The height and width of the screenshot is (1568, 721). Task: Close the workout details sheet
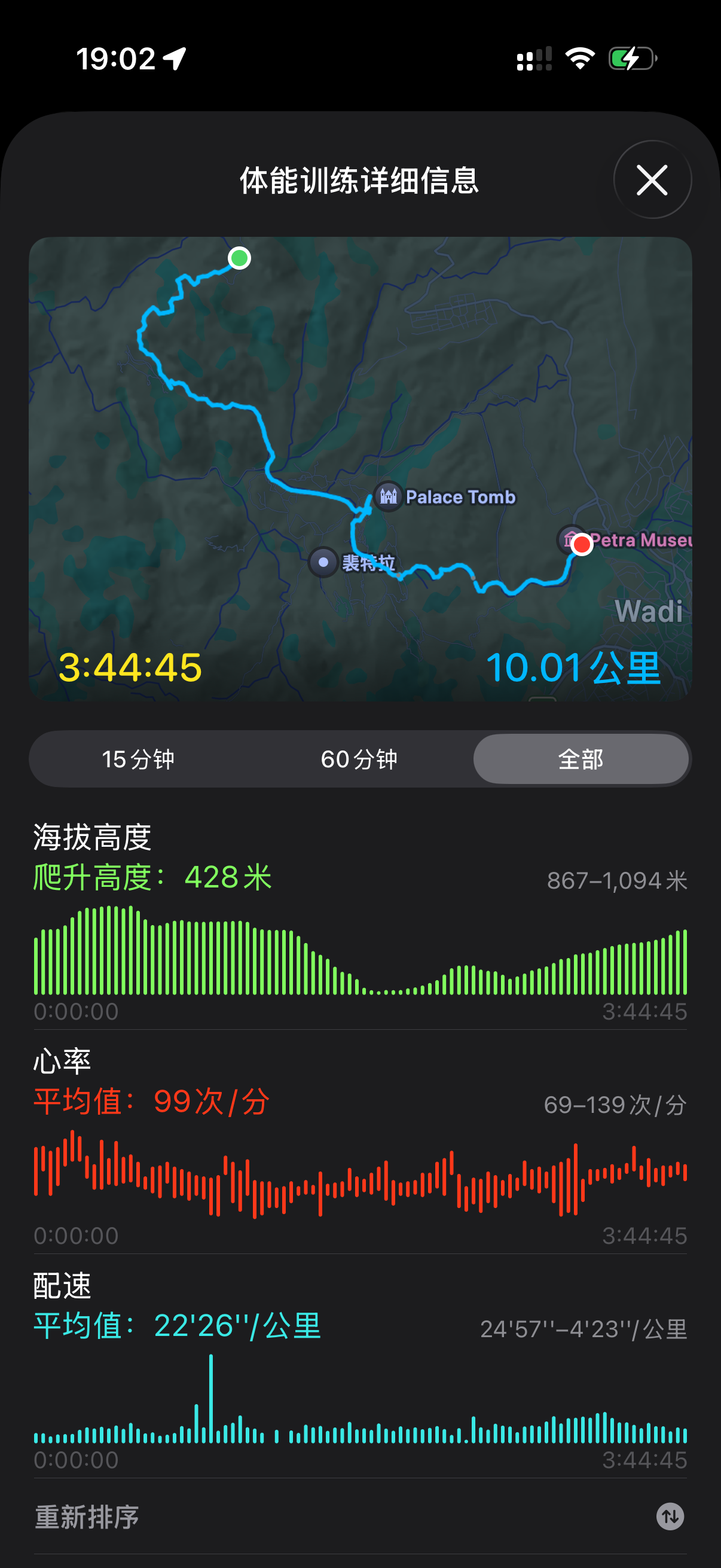652,179
